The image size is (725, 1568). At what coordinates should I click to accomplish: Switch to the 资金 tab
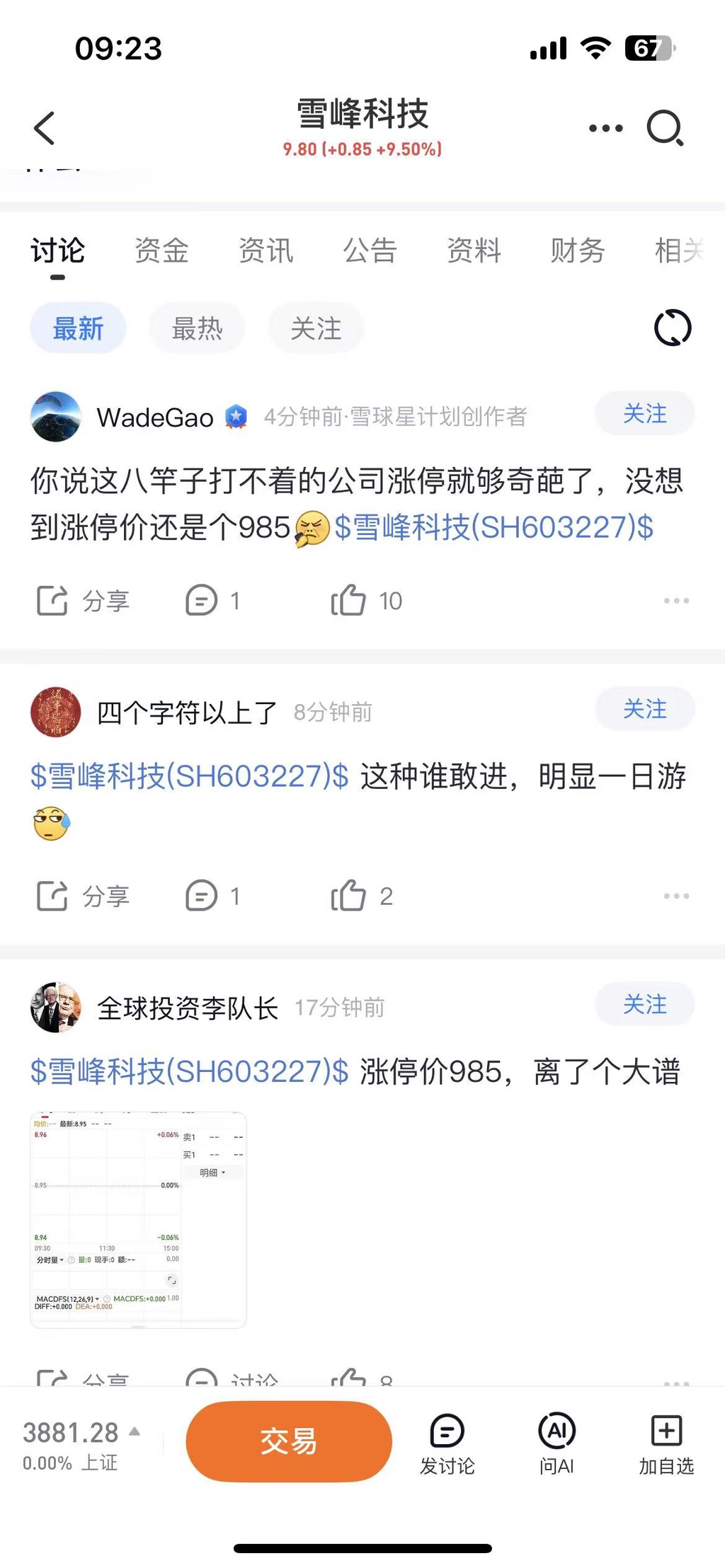(161, 250)
